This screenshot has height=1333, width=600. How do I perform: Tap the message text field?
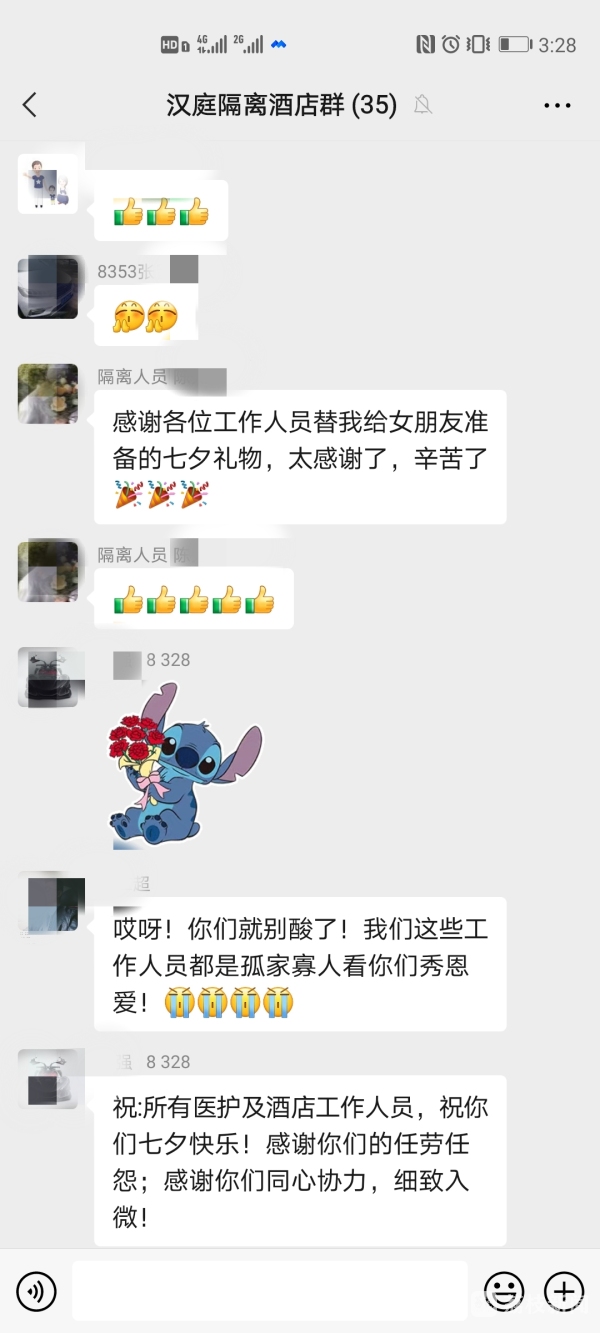click(x=270, y=1291)
